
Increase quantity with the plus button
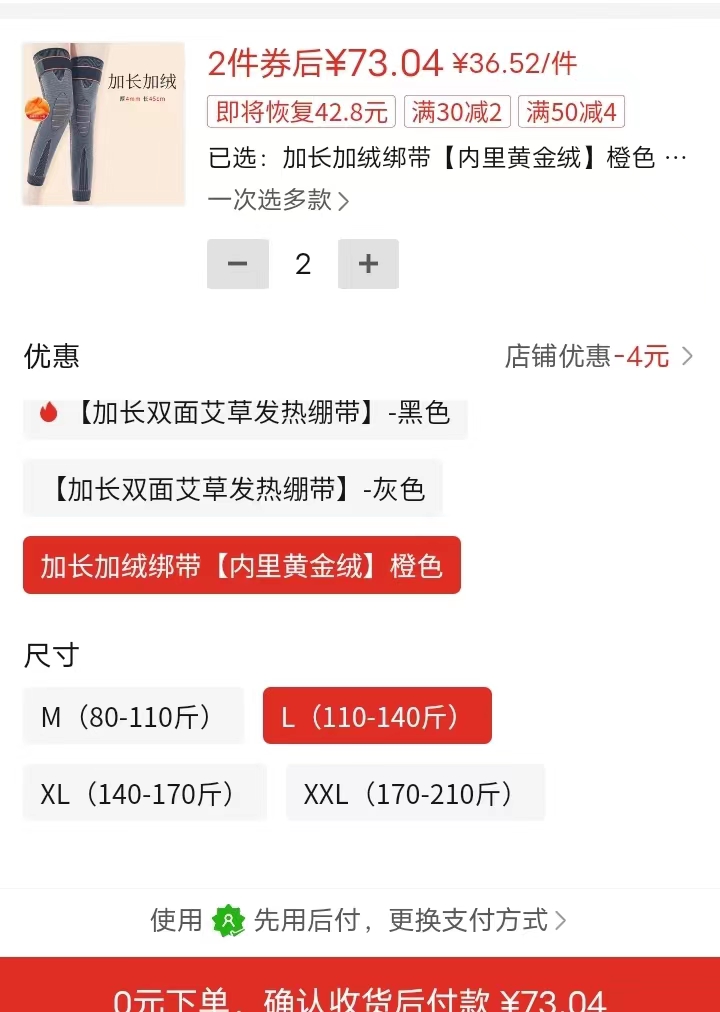tap(368, 264)
